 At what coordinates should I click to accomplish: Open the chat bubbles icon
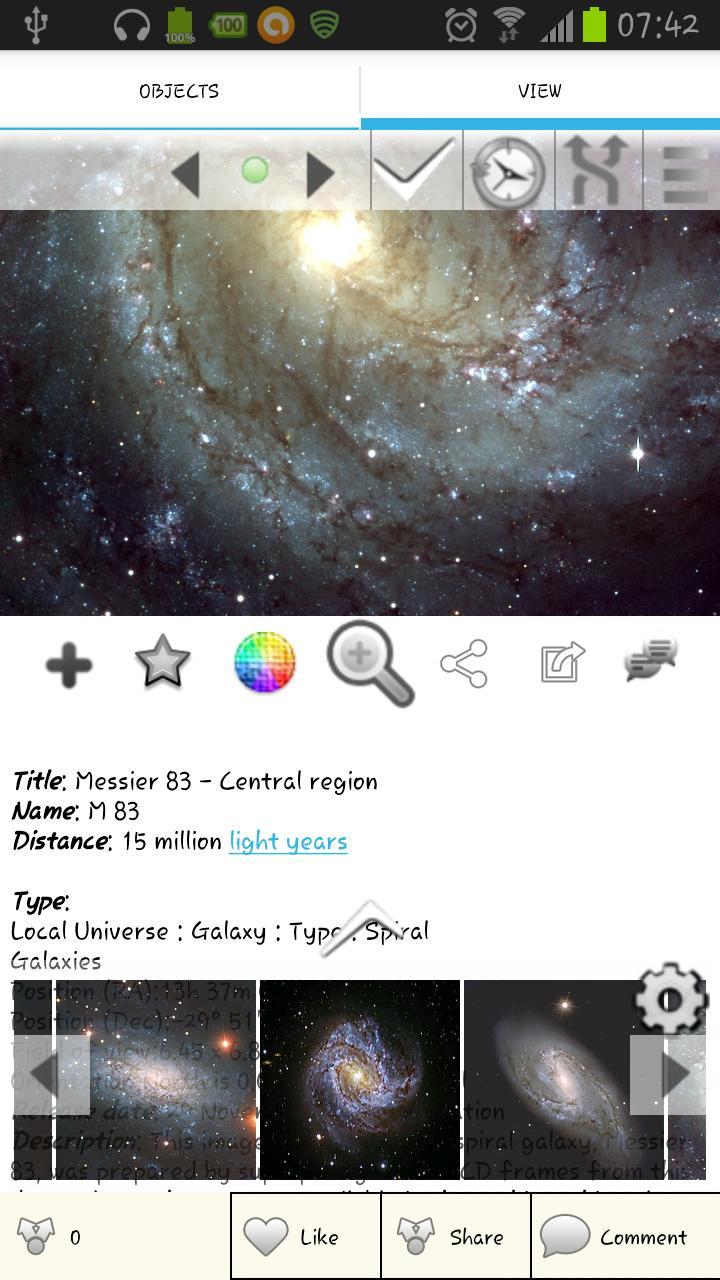tap(651, 661)
